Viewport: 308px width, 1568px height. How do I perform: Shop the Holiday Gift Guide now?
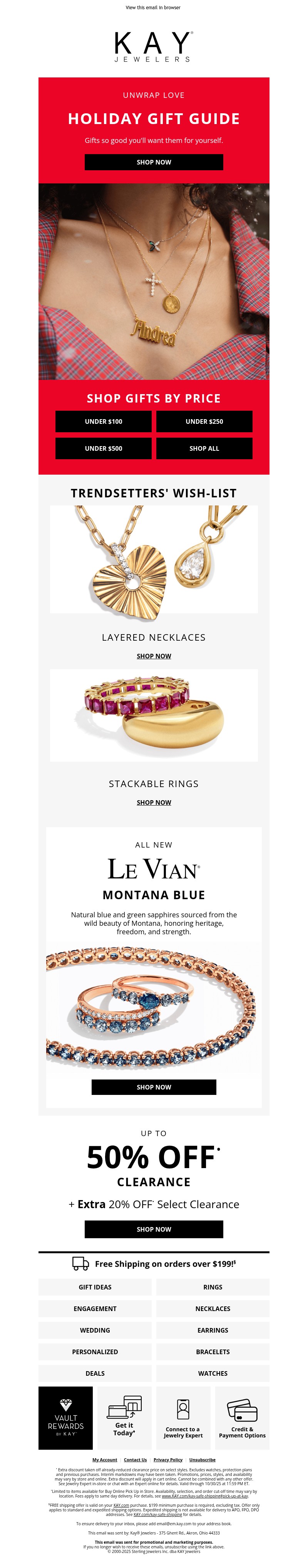153,162
